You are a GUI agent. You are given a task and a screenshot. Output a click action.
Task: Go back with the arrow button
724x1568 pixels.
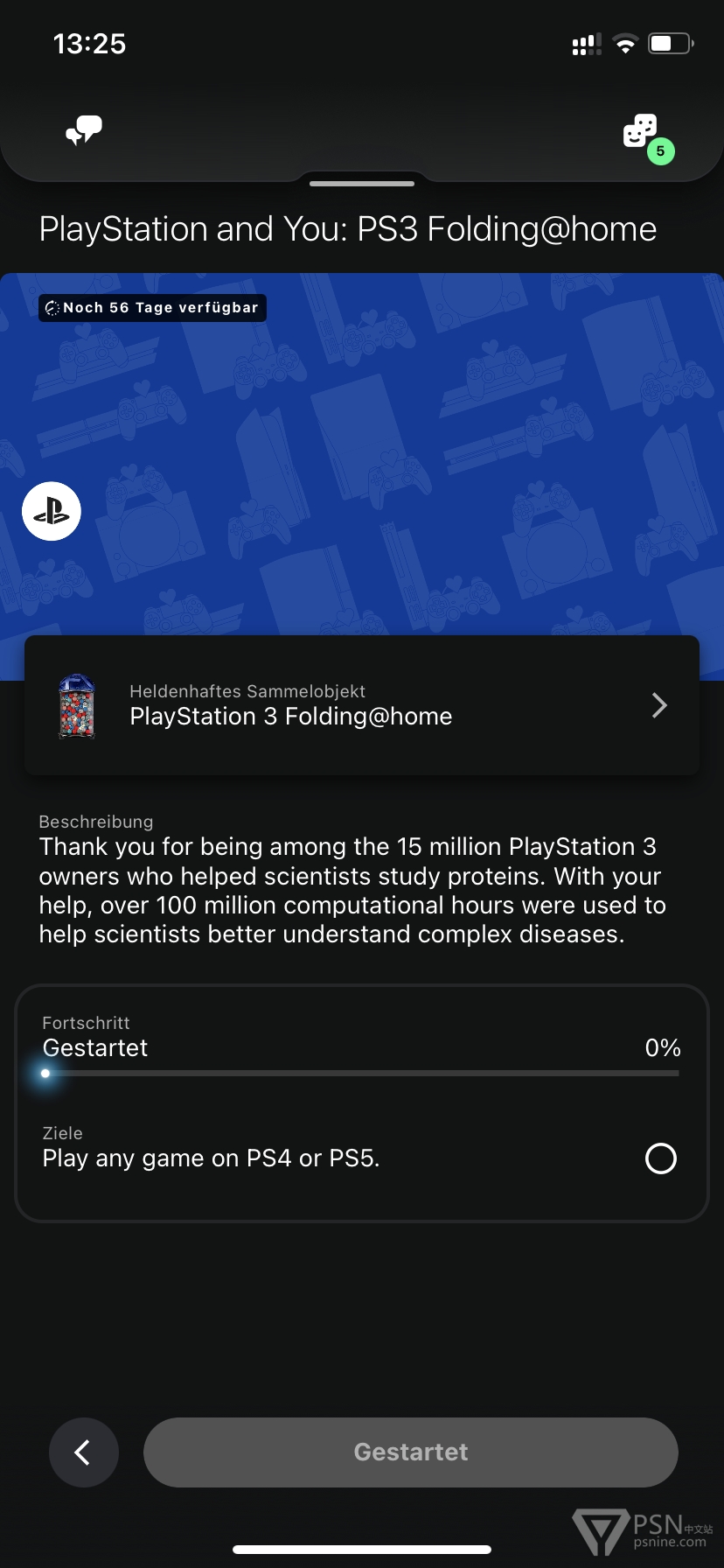pos(84,1452)
